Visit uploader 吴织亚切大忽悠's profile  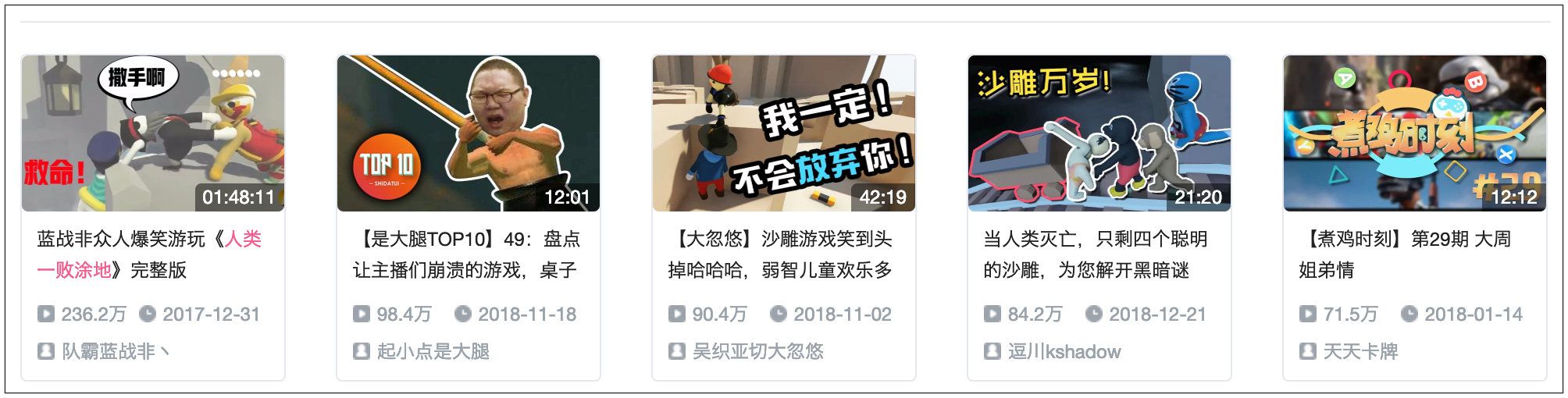[x=757, y=352]
